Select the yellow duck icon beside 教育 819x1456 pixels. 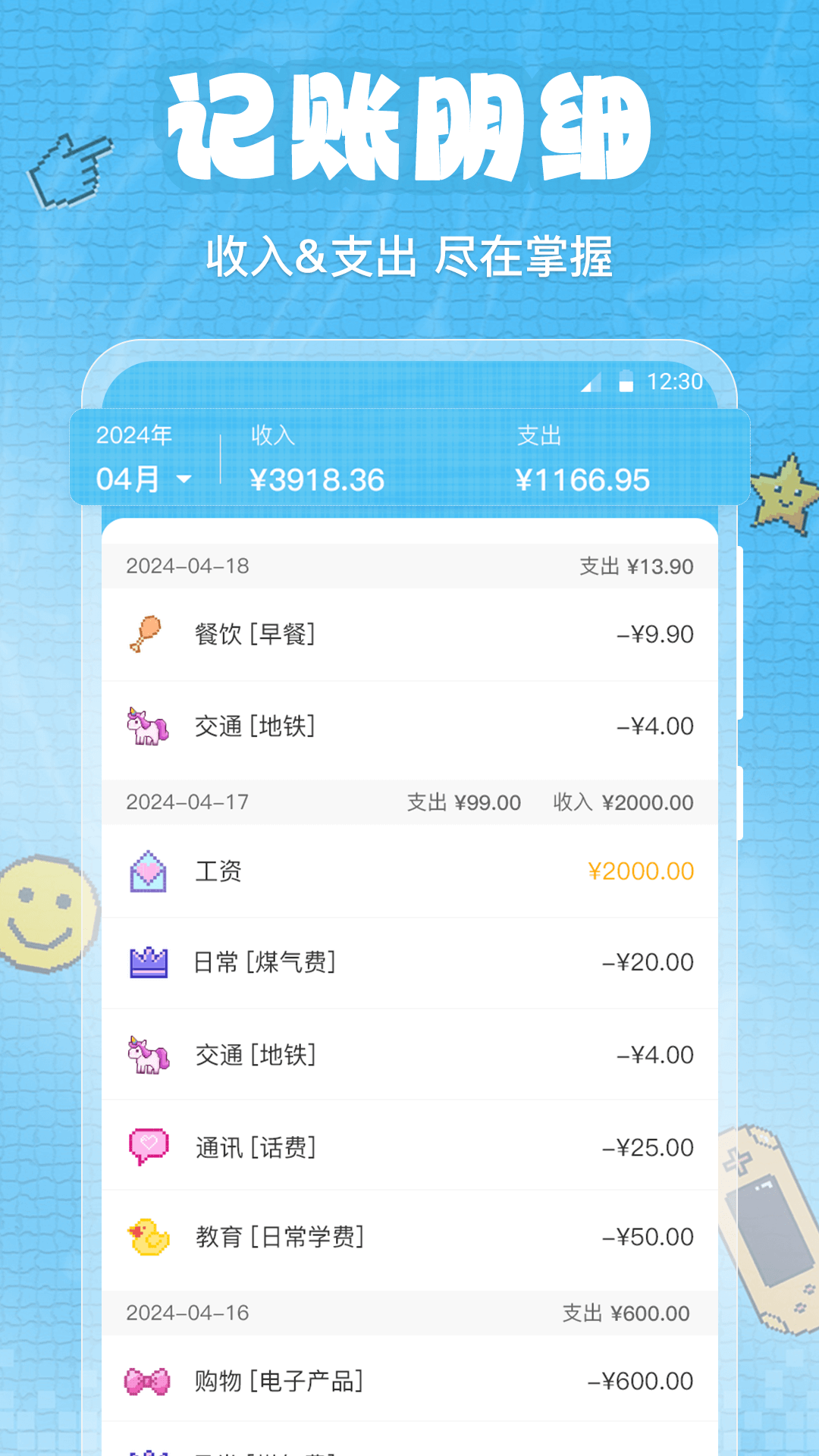149,1236
